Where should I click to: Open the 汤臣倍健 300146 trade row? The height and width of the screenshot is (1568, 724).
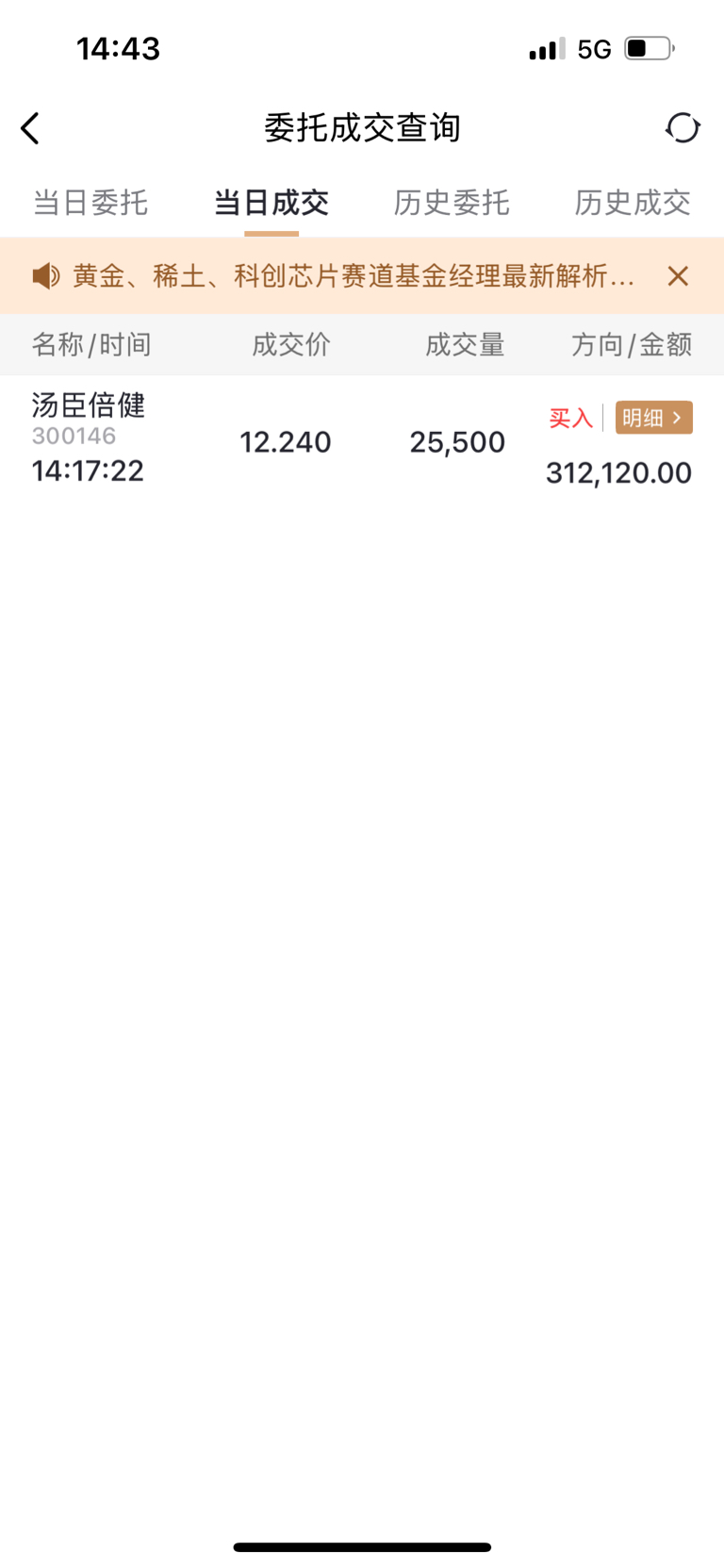283,441
